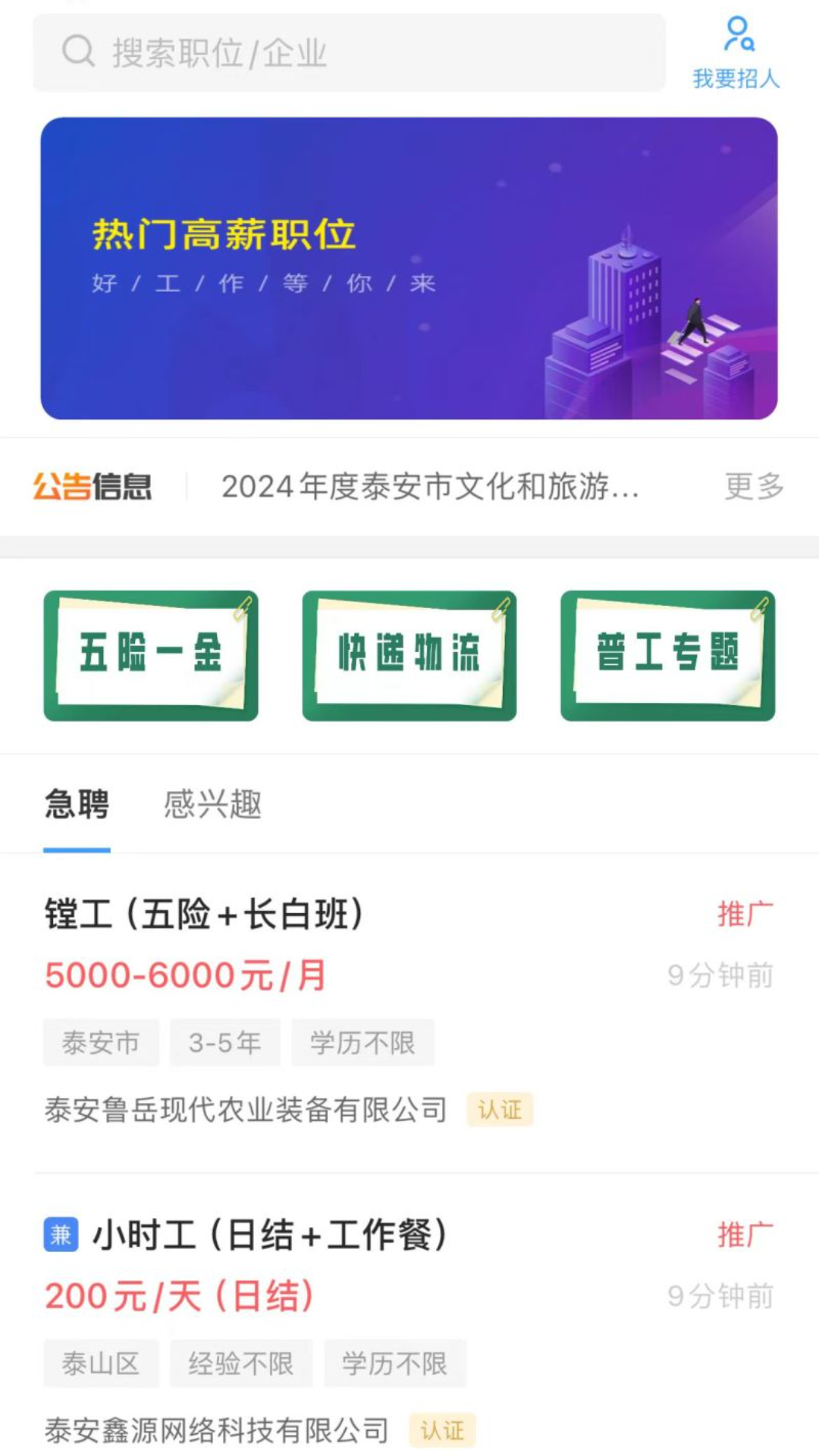Select the 学历不限 filter tag

click(364, 1043)
